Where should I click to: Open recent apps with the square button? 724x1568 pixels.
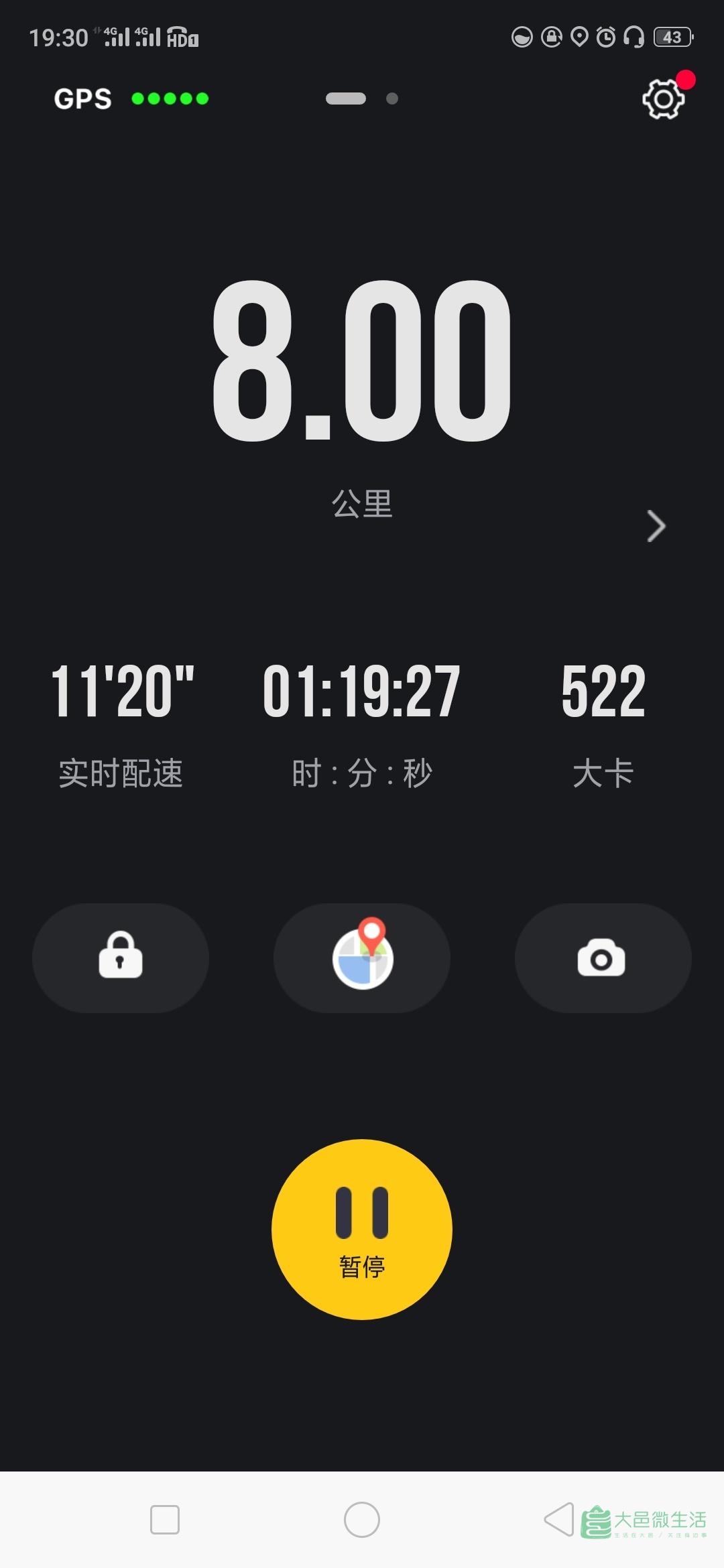pyautogui.click(x=165, y=1519)
